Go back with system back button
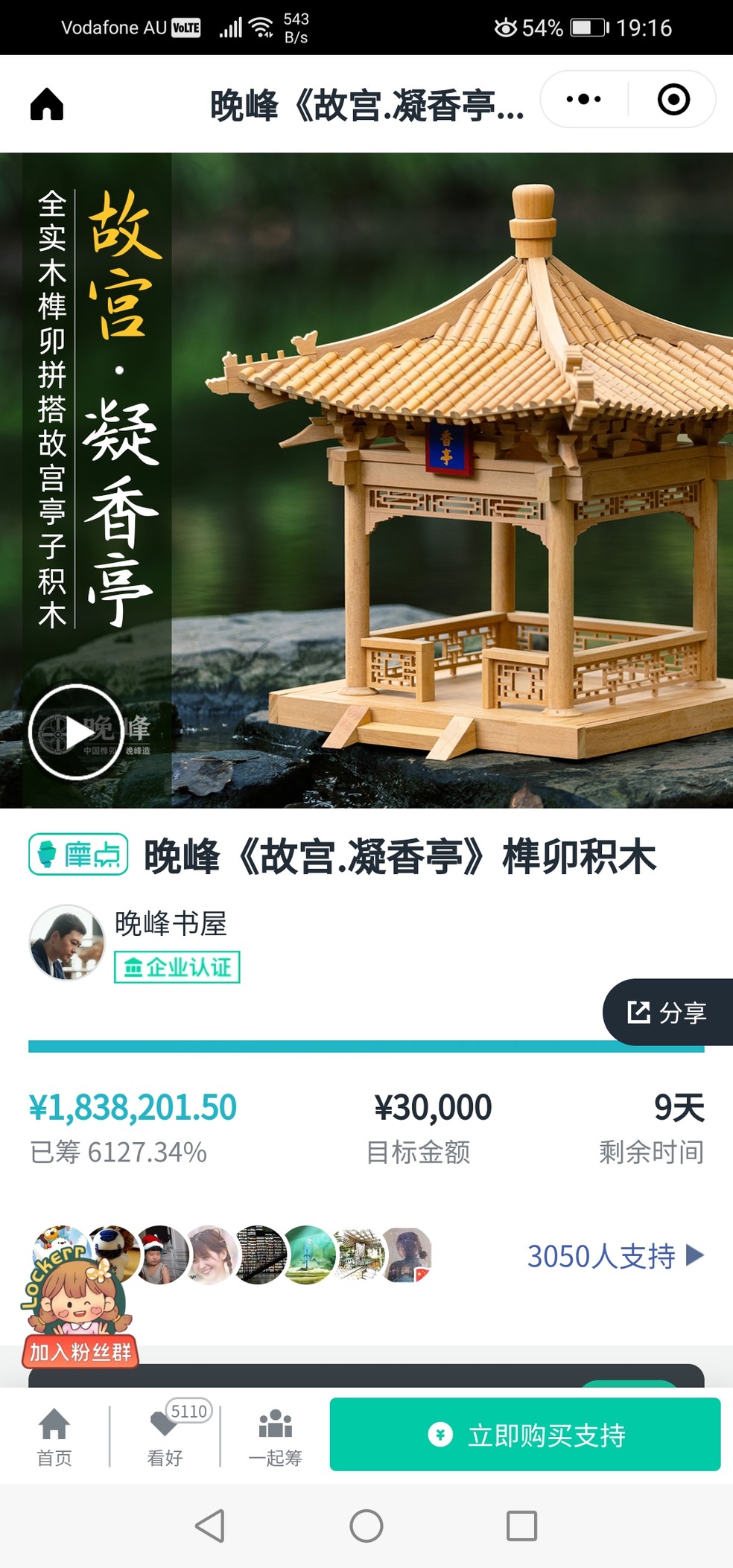The image size is (733, 1568). [210, 1526]
